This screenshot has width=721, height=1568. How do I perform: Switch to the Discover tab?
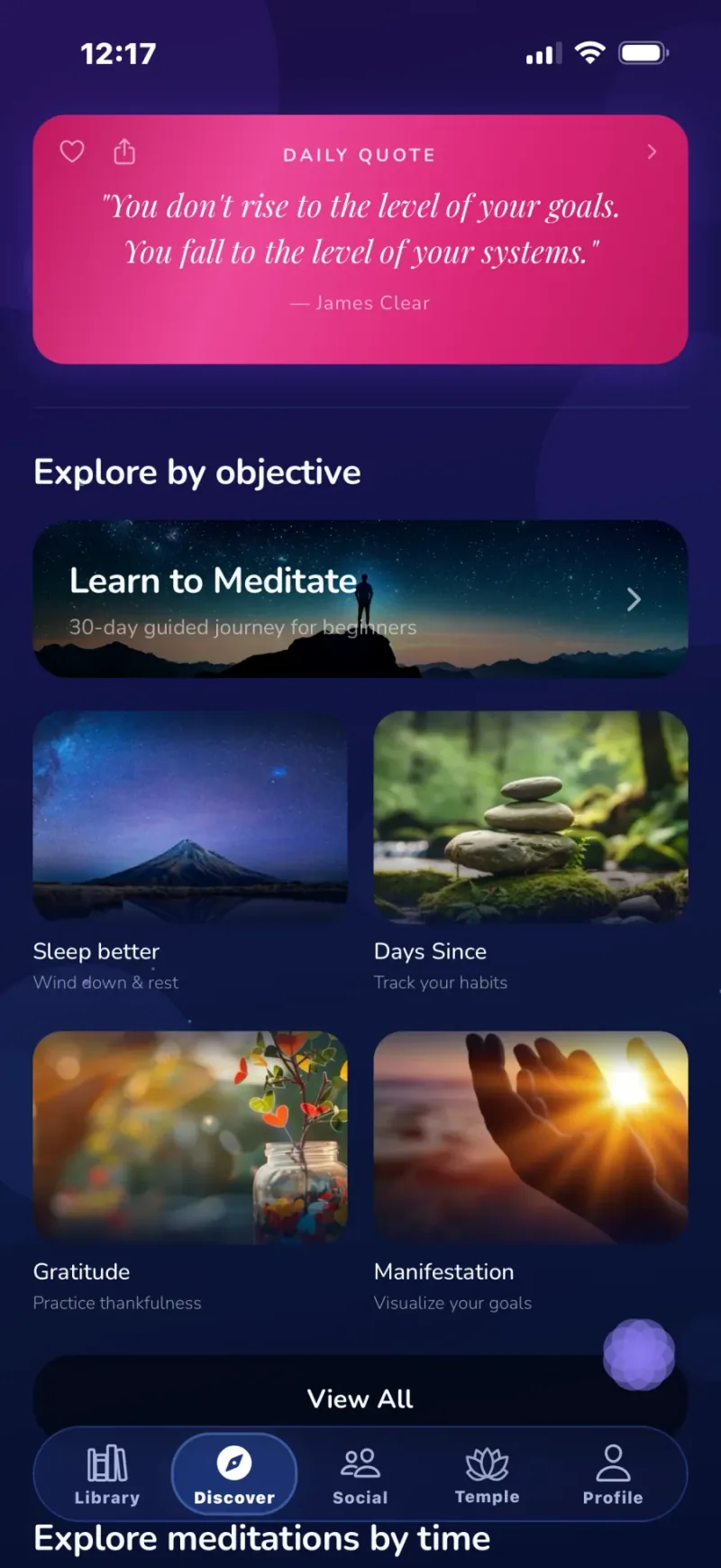[233, 1473]
